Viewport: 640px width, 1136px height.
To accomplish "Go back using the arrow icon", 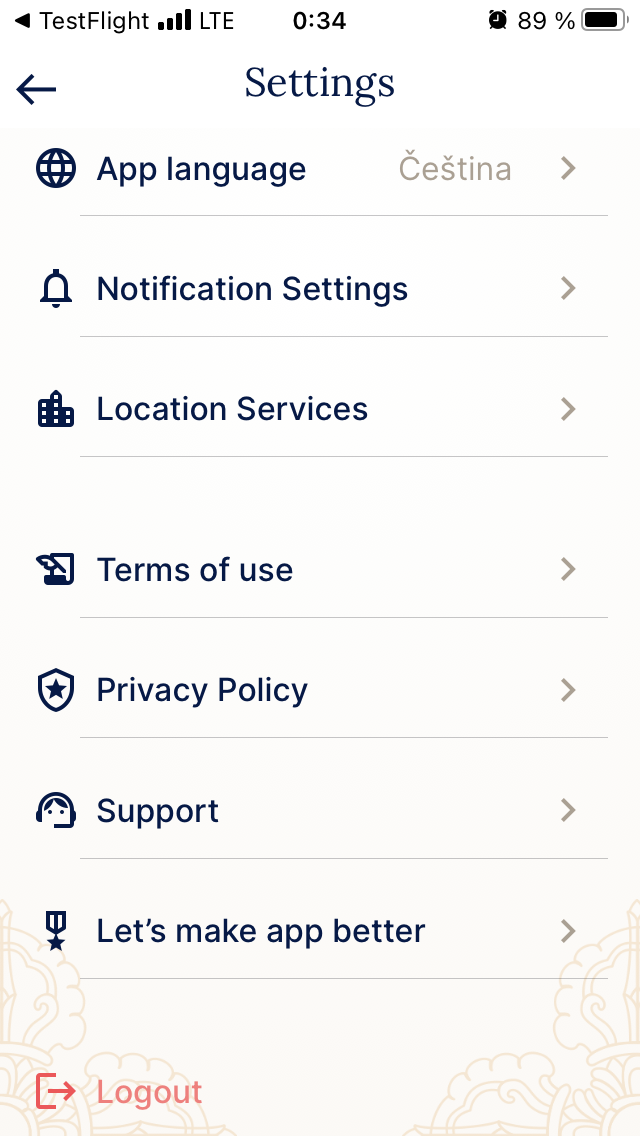I will pyautogui.click(x=37, y=90).
